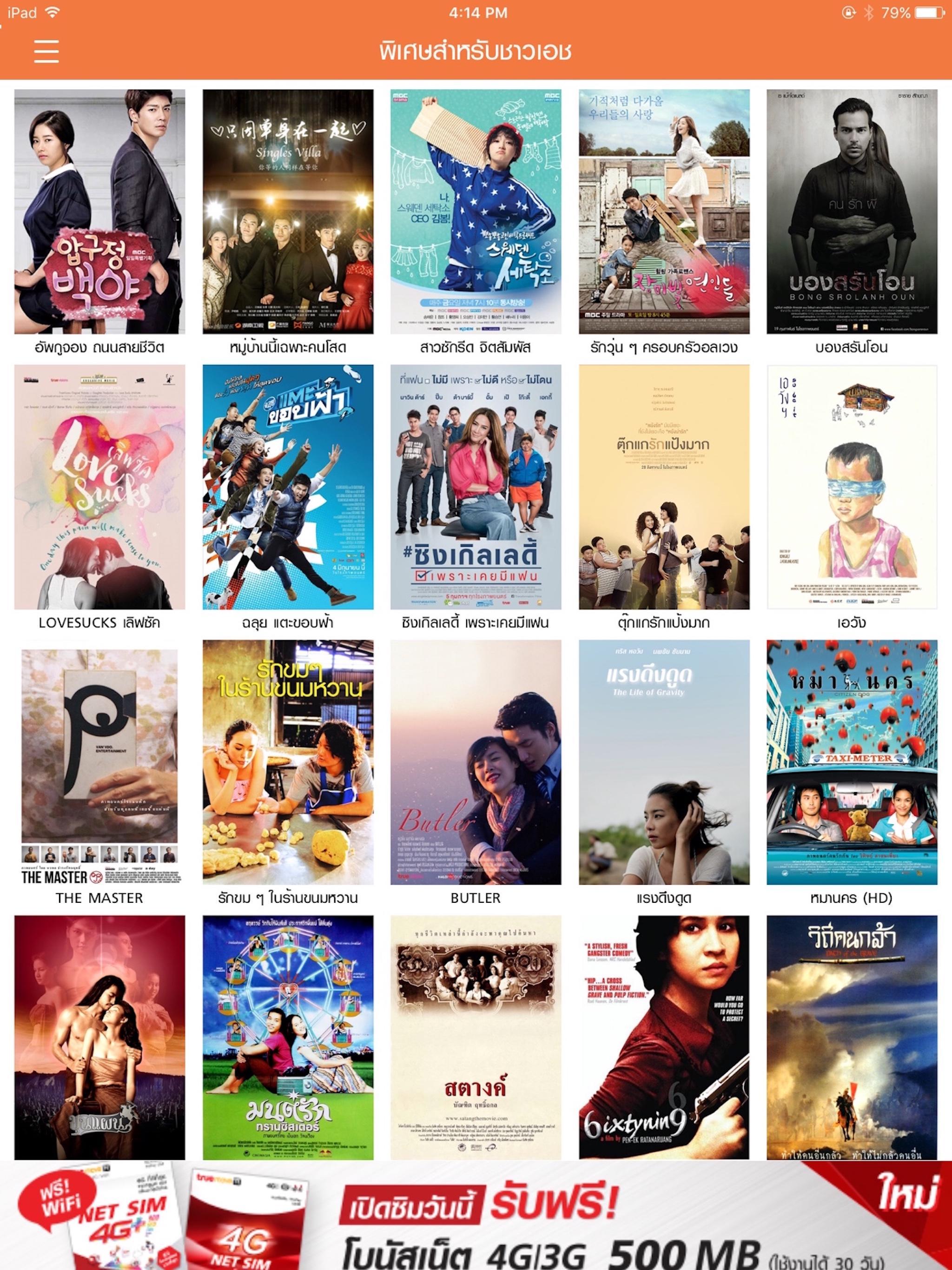Select แรงดึงดูด The Life of Gravity

click(664, 762)
